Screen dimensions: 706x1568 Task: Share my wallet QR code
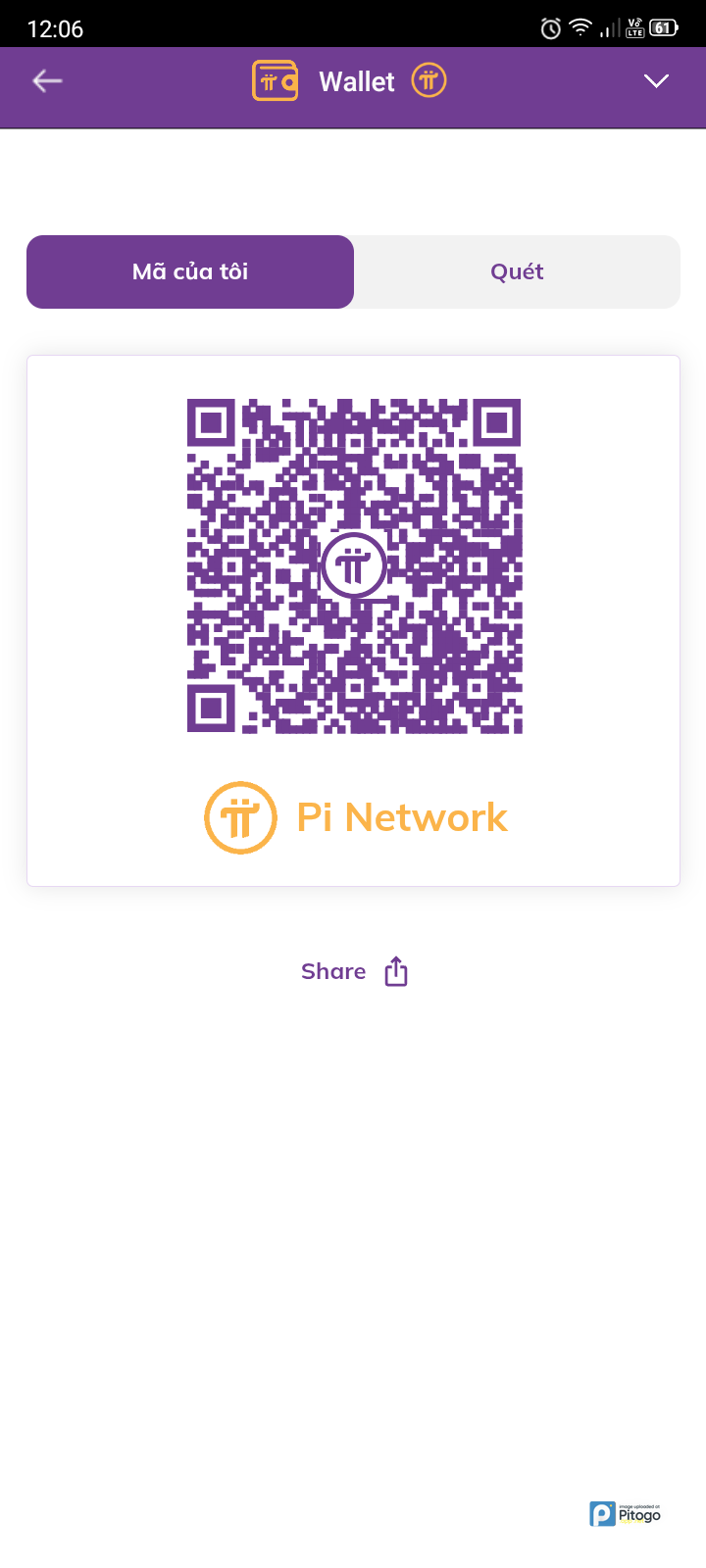click(354, 971)
